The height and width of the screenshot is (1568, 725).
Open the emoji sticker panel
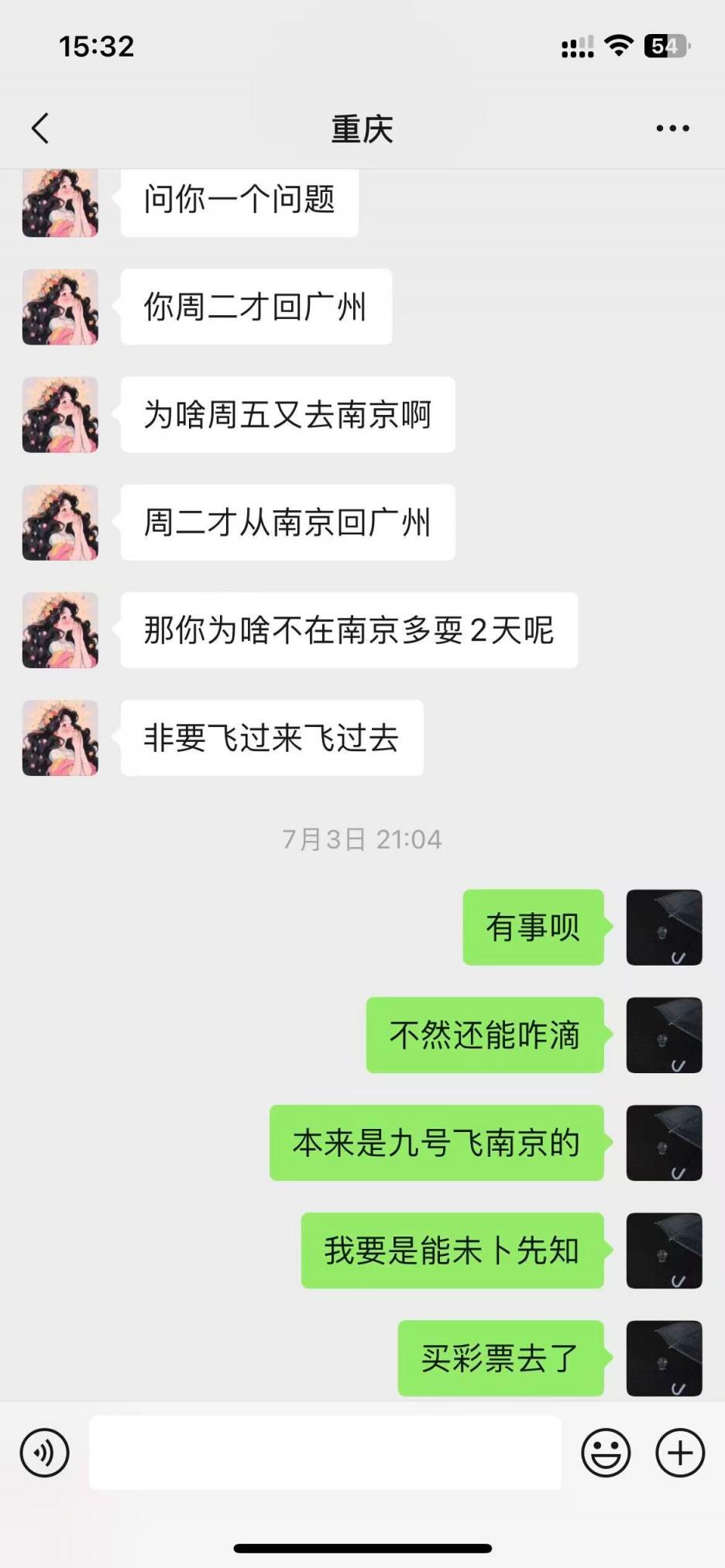coord(606,1453)
